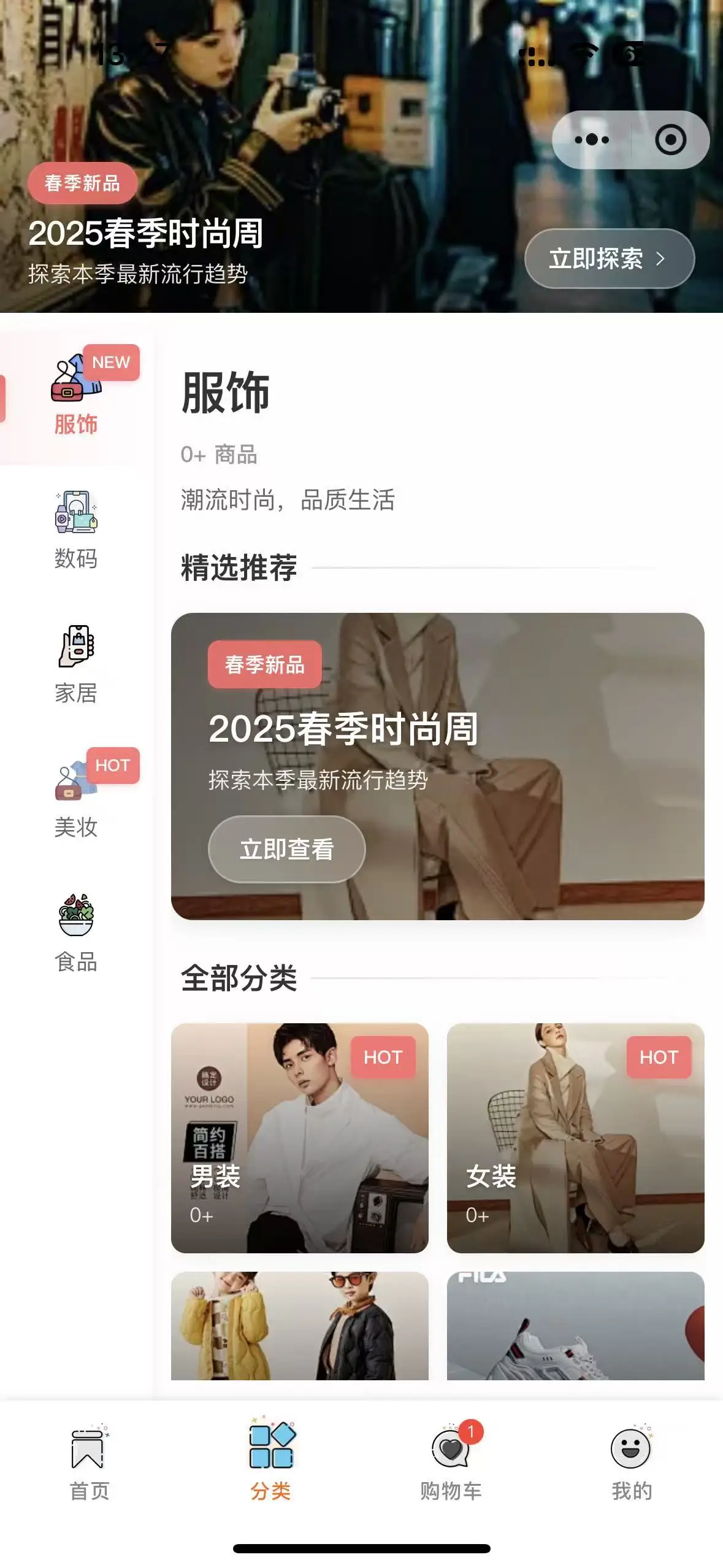
Task: Open the 男装 subcategory tile
Action: [x=299, y=1137]
